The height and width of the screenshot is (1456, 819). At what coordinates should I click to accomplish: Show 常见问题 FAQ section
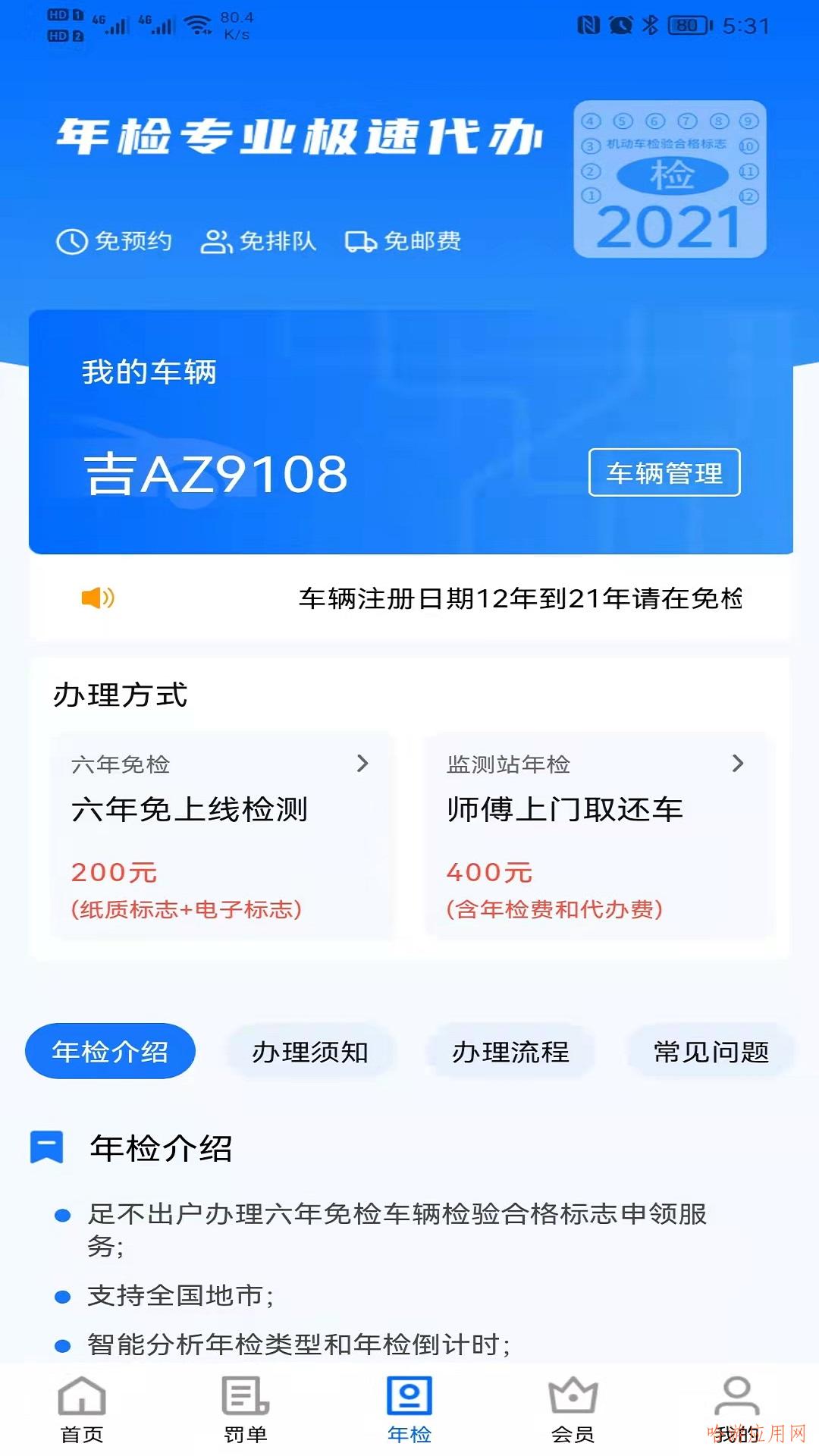tap(711, 1051)
